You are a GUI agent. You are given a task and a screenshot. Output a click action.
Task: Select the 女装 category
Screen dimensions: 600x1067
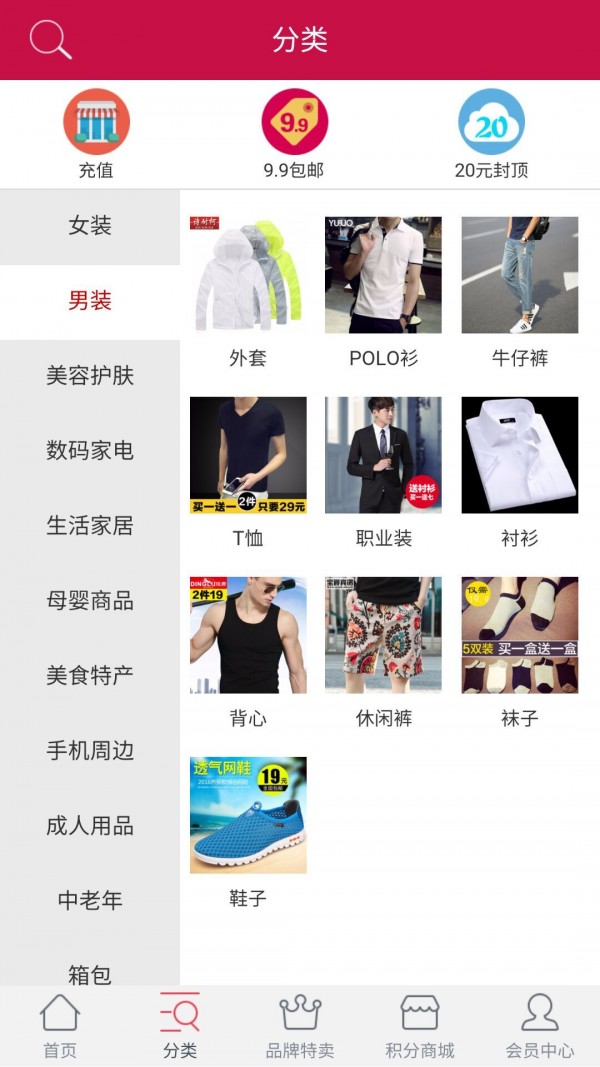[90, 226]
